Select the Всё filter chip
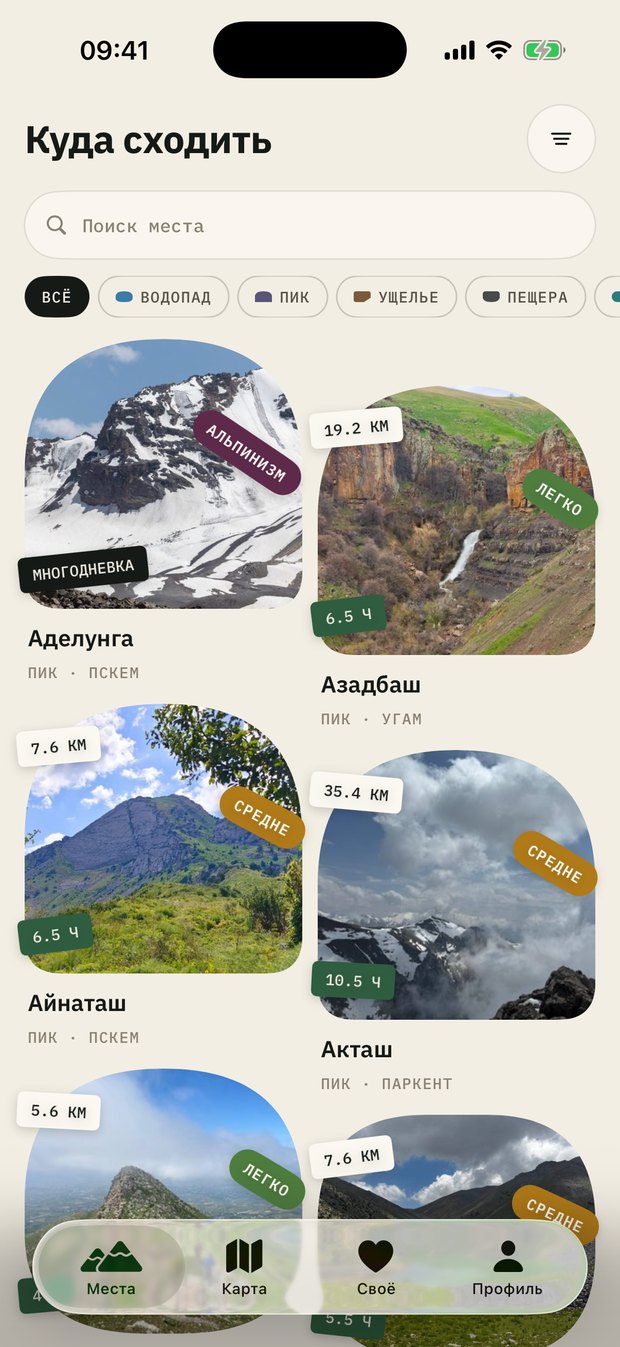The image size is (620, 1347). pos(57,297)
